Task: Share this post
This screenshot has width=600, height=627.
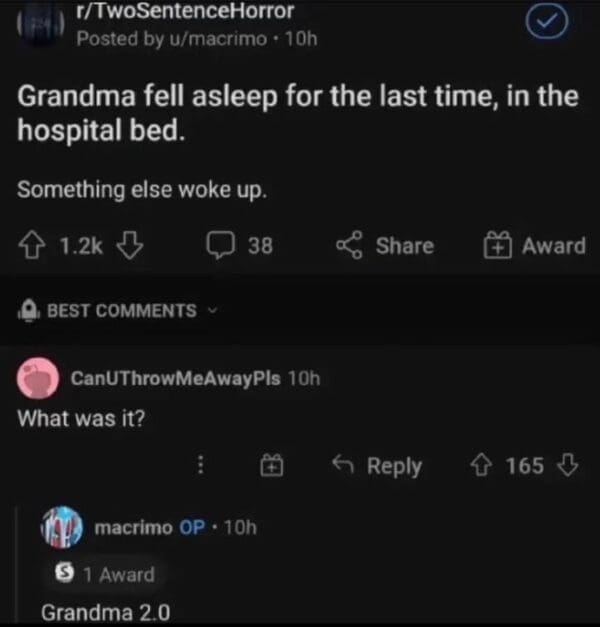Action: pyautogui.click(x=383, y=245)
